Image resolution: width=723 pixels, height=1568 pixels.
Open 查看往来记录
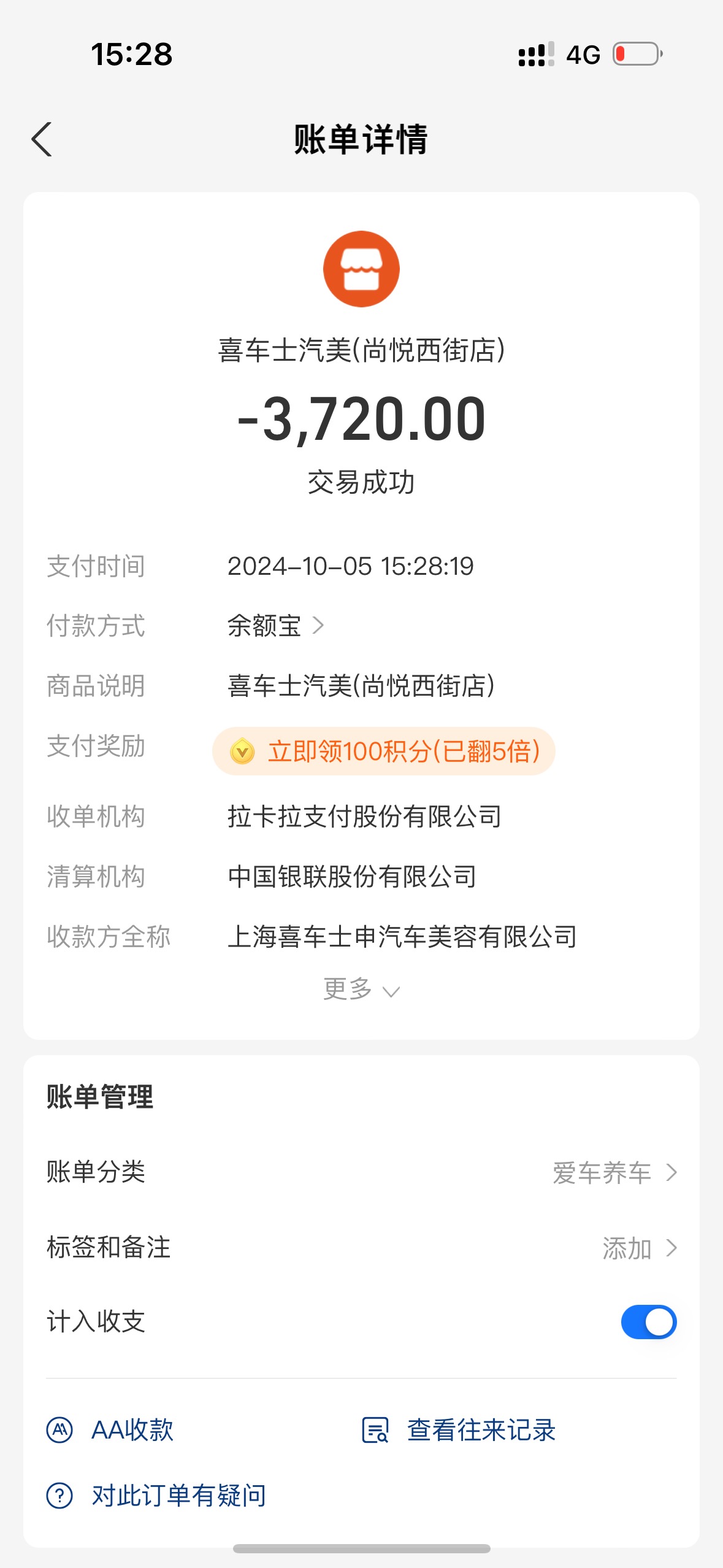pos(459,1430)
